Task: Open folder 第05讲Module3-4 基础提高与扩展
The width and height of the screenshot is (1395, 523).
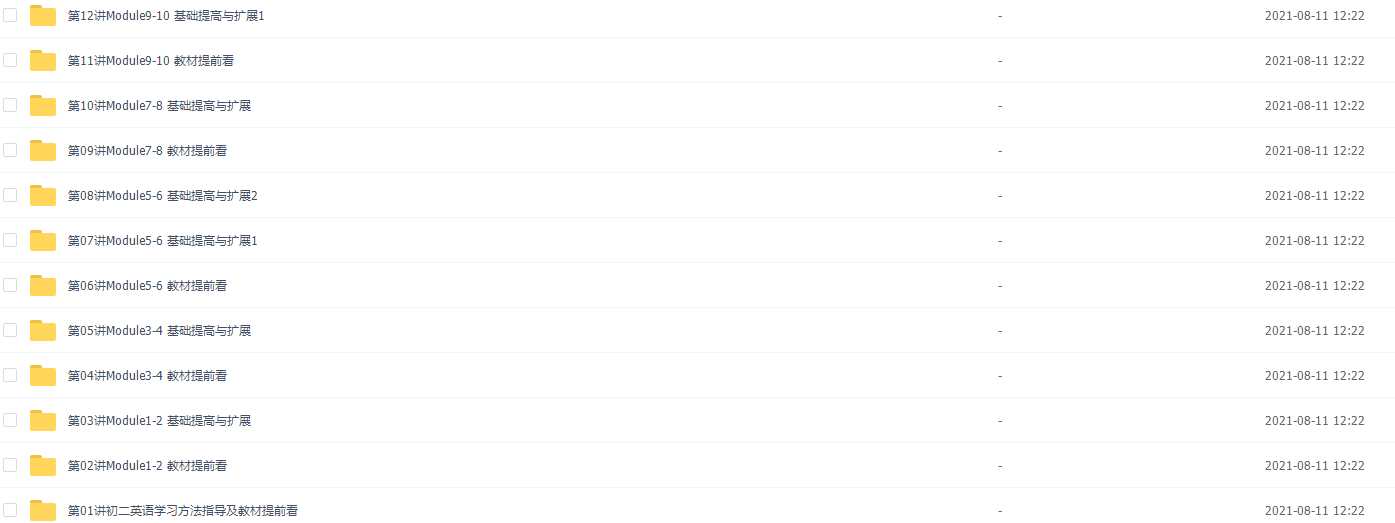Action: (158, 331)
